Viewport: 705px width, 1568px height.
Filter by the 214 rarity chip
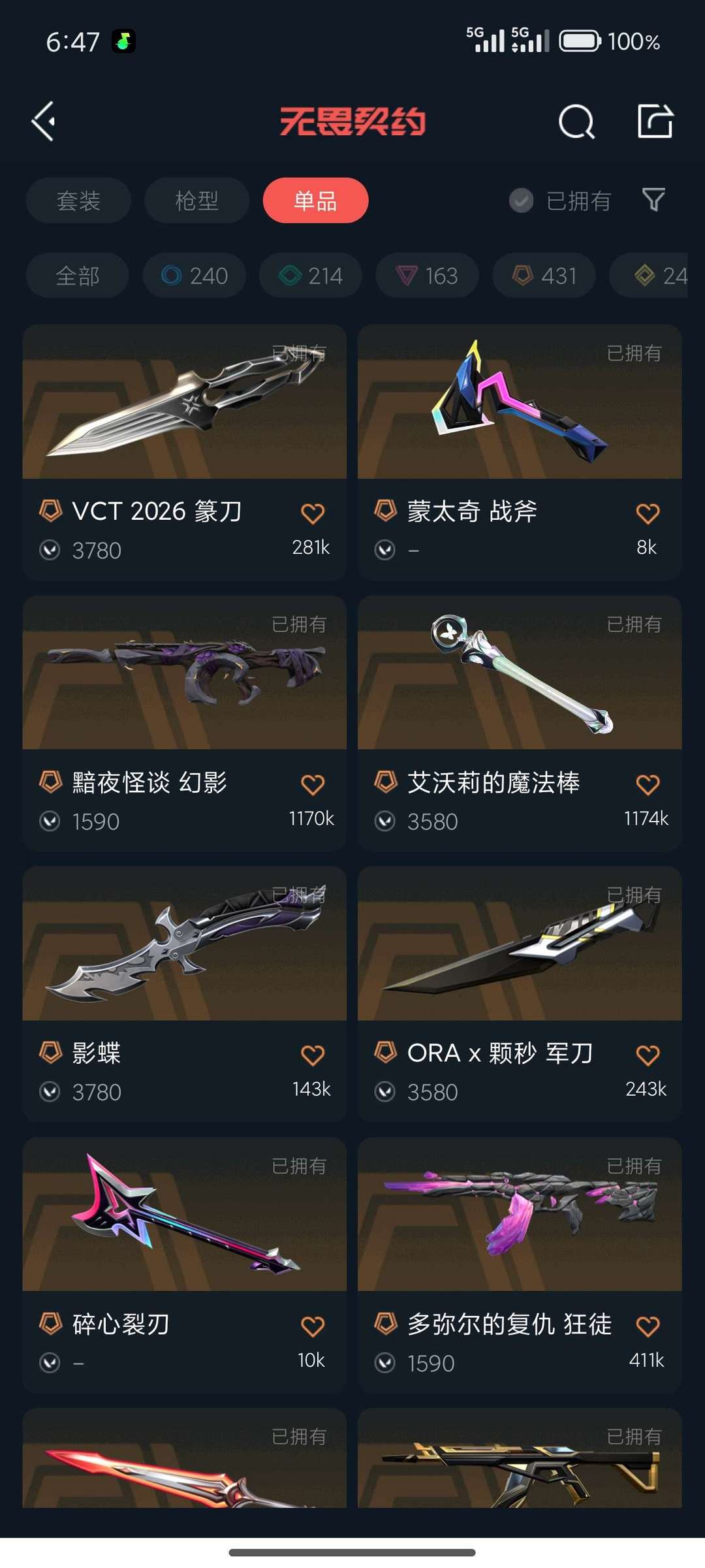311,276
